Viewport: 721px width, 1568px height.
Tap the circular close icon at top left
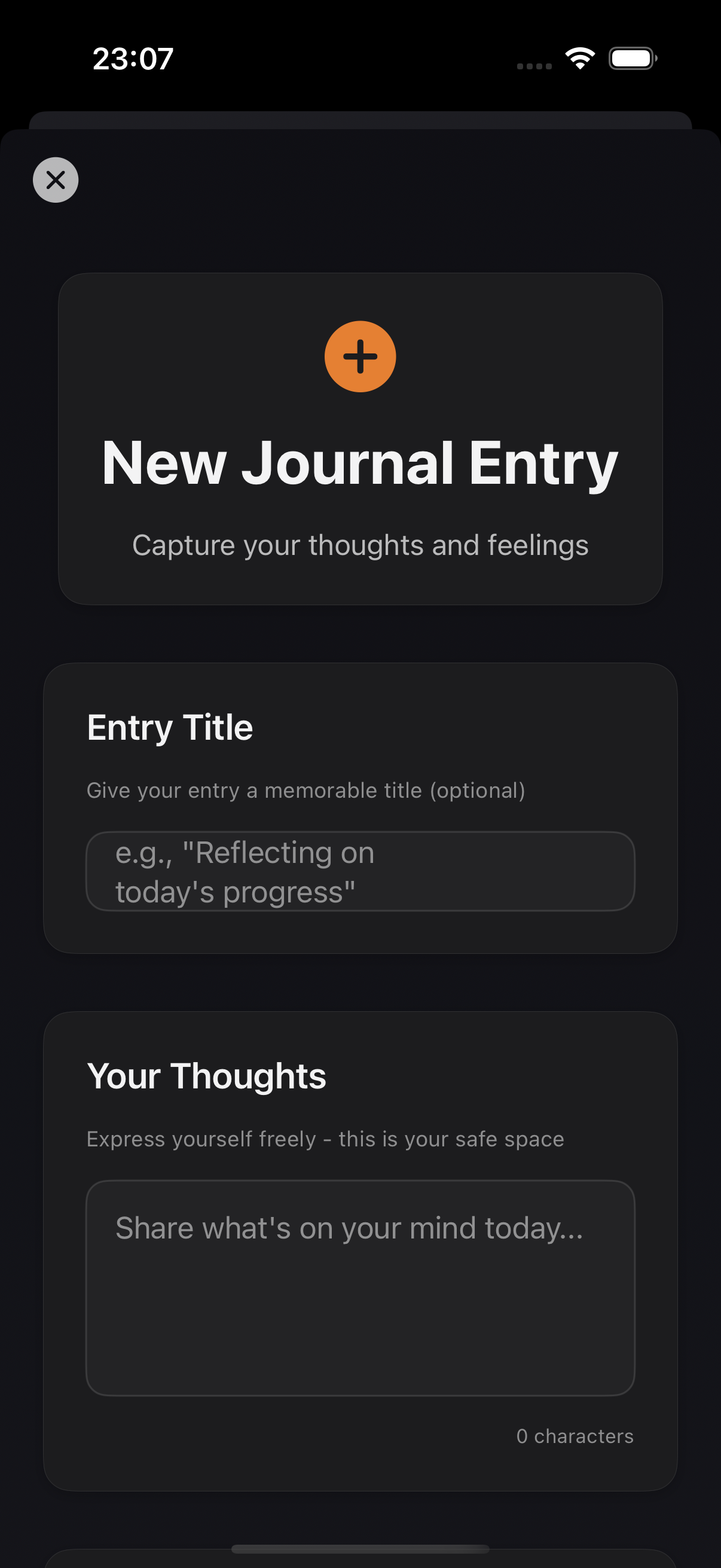pyautogui.click(x=56, y=179)
